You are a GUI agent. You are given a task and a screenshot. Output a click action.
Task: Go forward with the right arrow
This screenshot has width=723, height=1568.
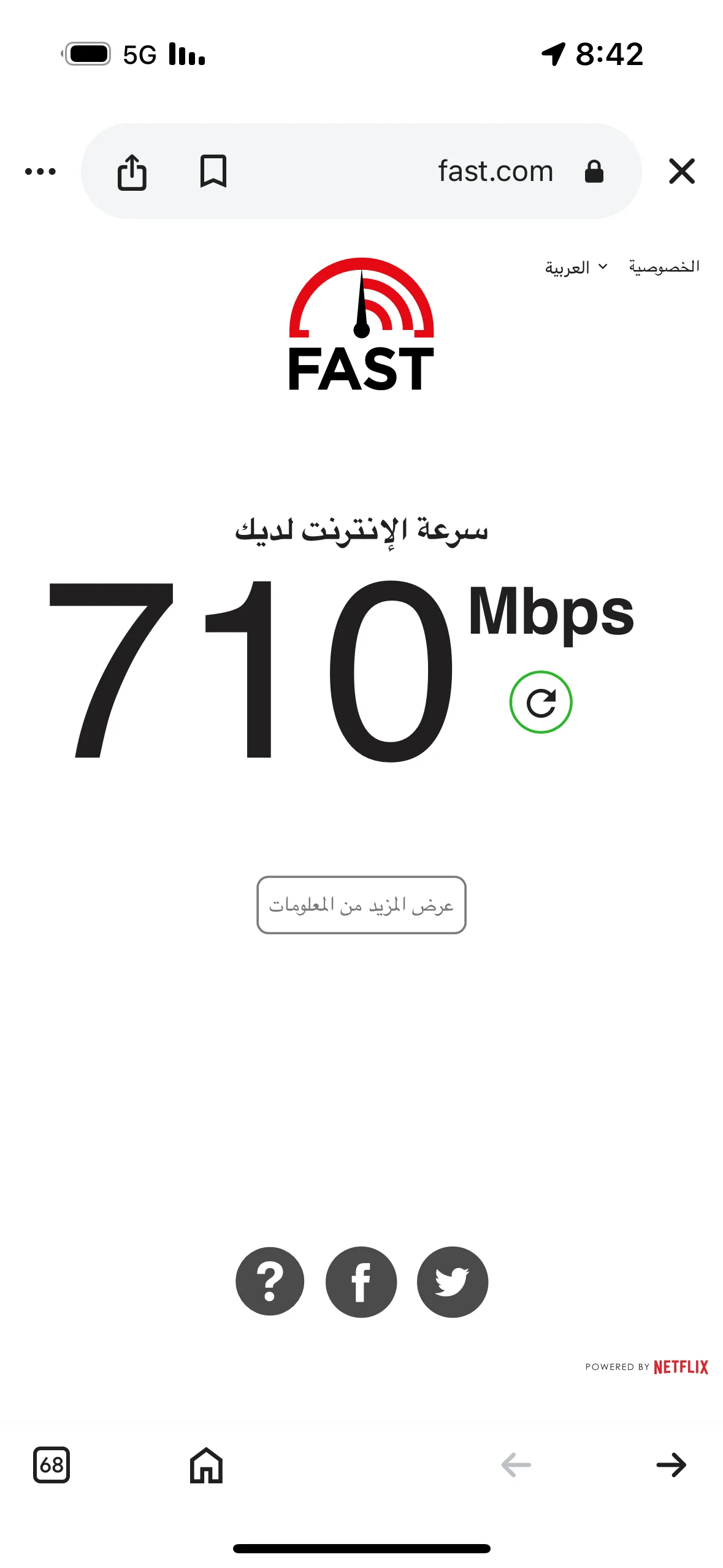coord(671,1465)
